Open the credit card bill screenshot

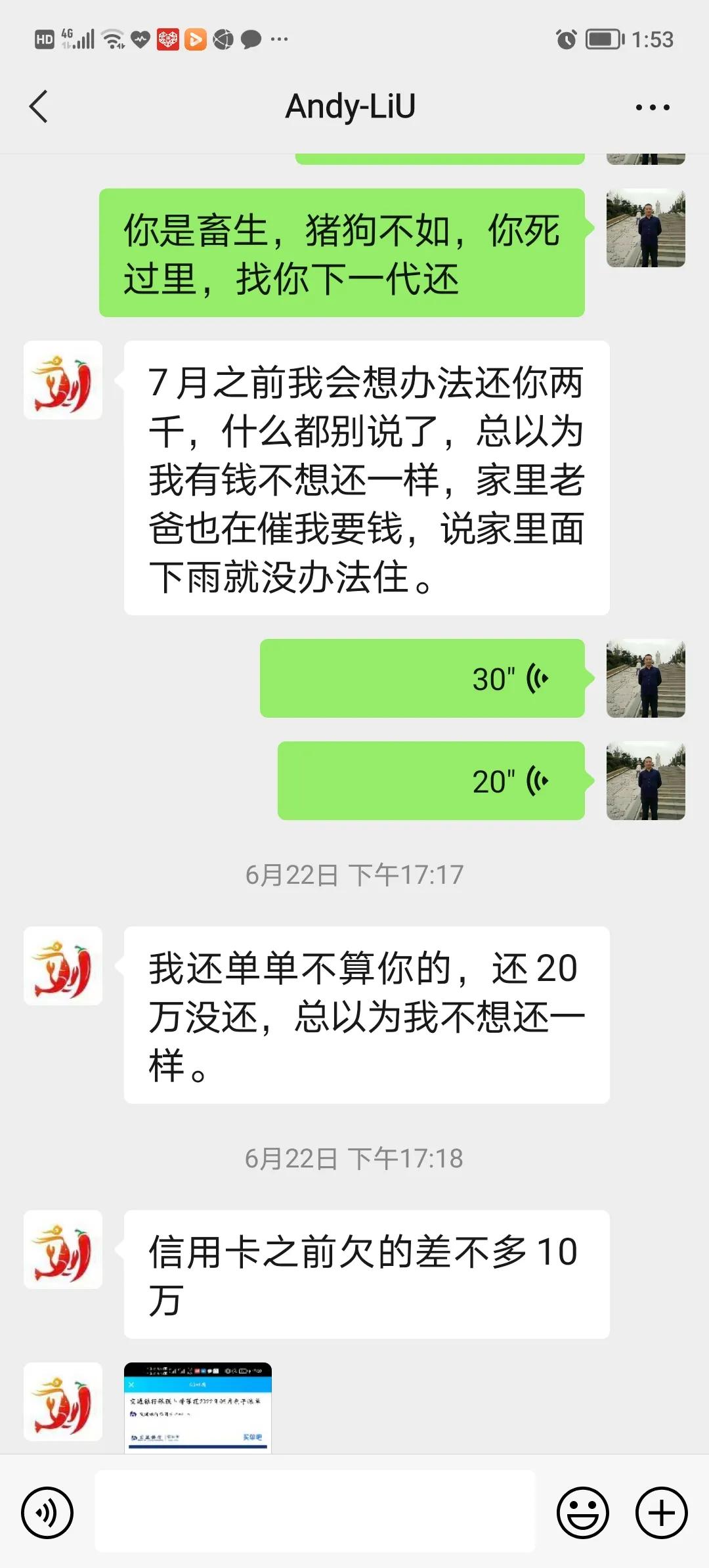coord(197,1412)
